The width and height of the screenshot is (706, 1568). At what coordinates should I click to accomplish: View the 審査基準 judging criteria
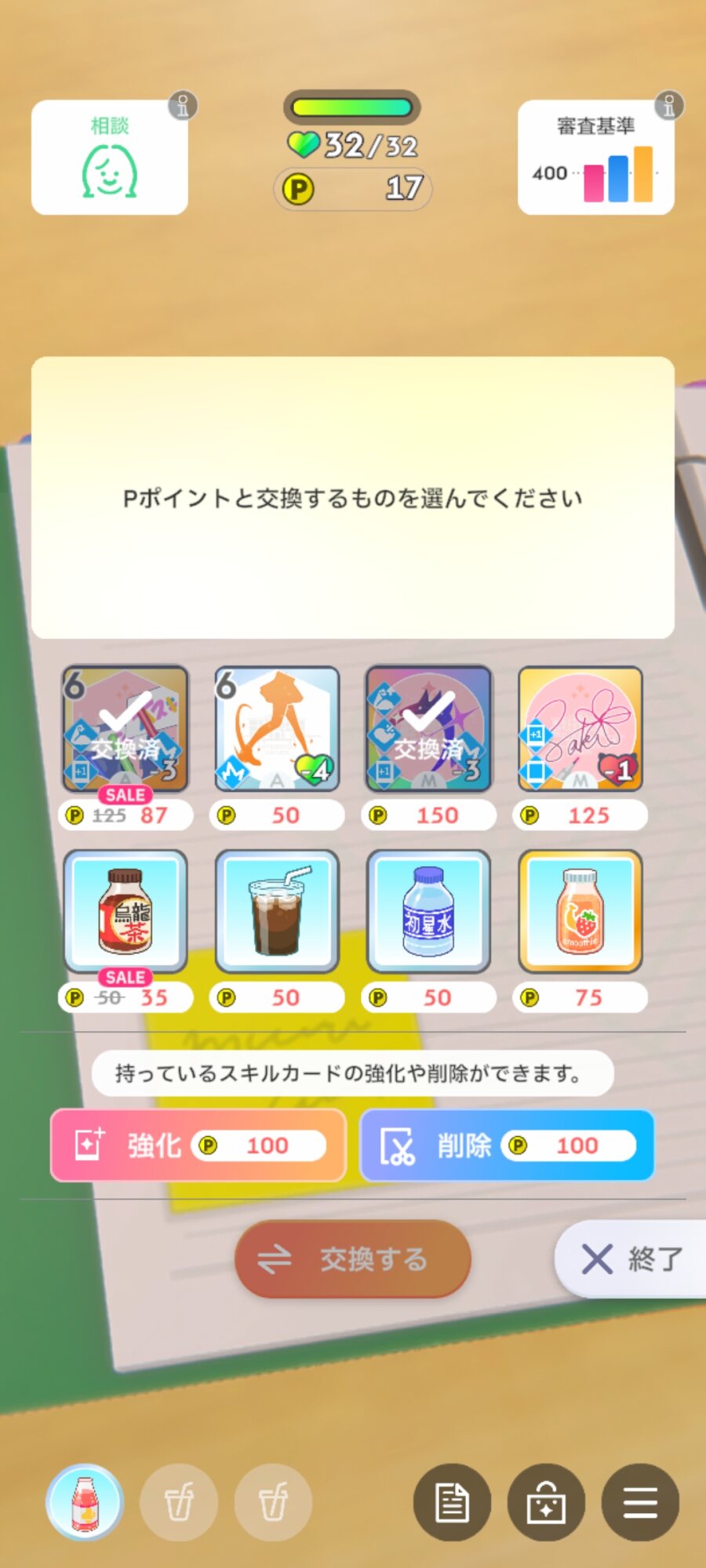click(595, 158)
